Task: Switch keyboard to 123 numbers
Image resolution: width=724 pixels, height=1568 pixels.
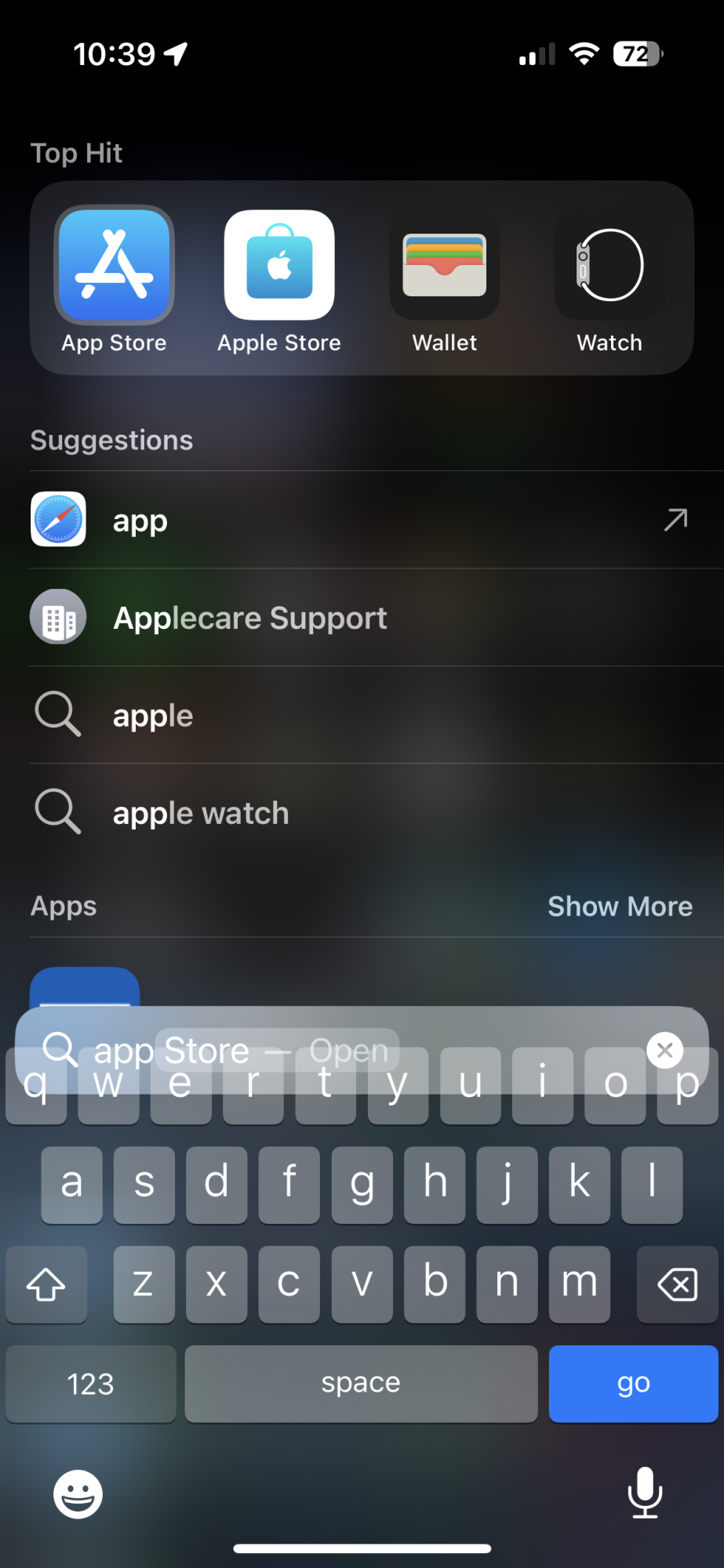Action: [x=90, y=1384]
